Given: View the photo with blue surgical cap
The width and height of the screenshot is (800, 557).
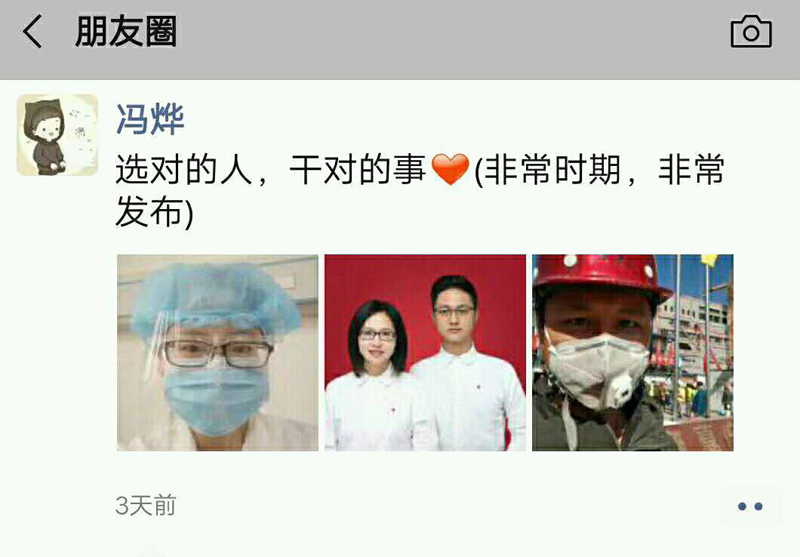Looking at the screenshot, I should click(x=217, y=352).
